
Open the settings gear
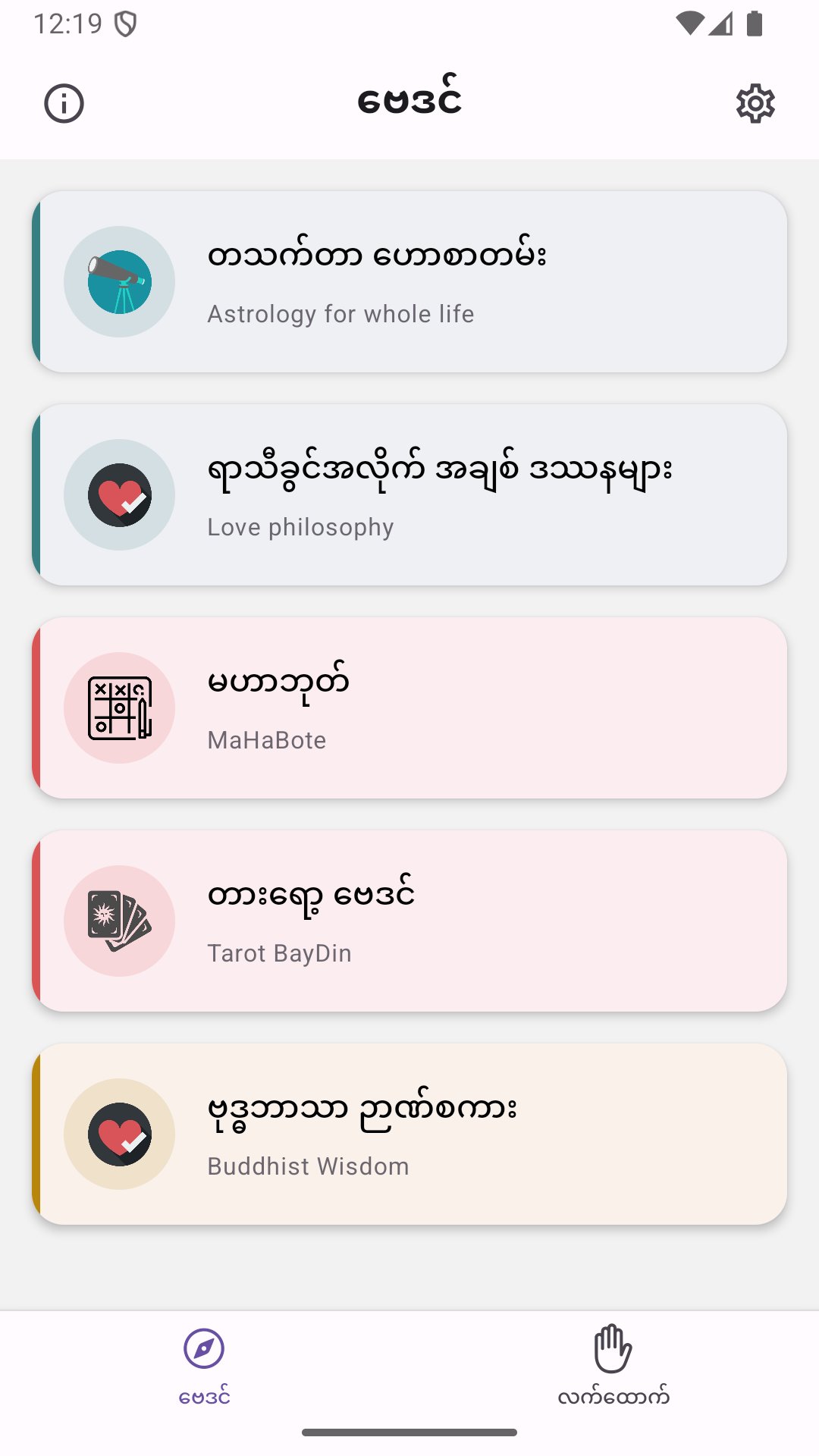pyautogui.click(x=755, y=103)
